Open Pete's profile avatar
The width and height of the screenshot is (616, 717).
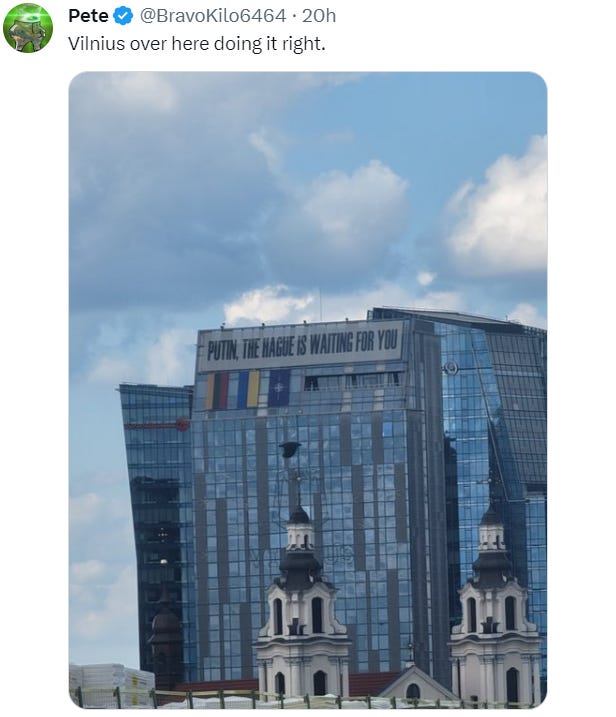(x=28, y=28)
